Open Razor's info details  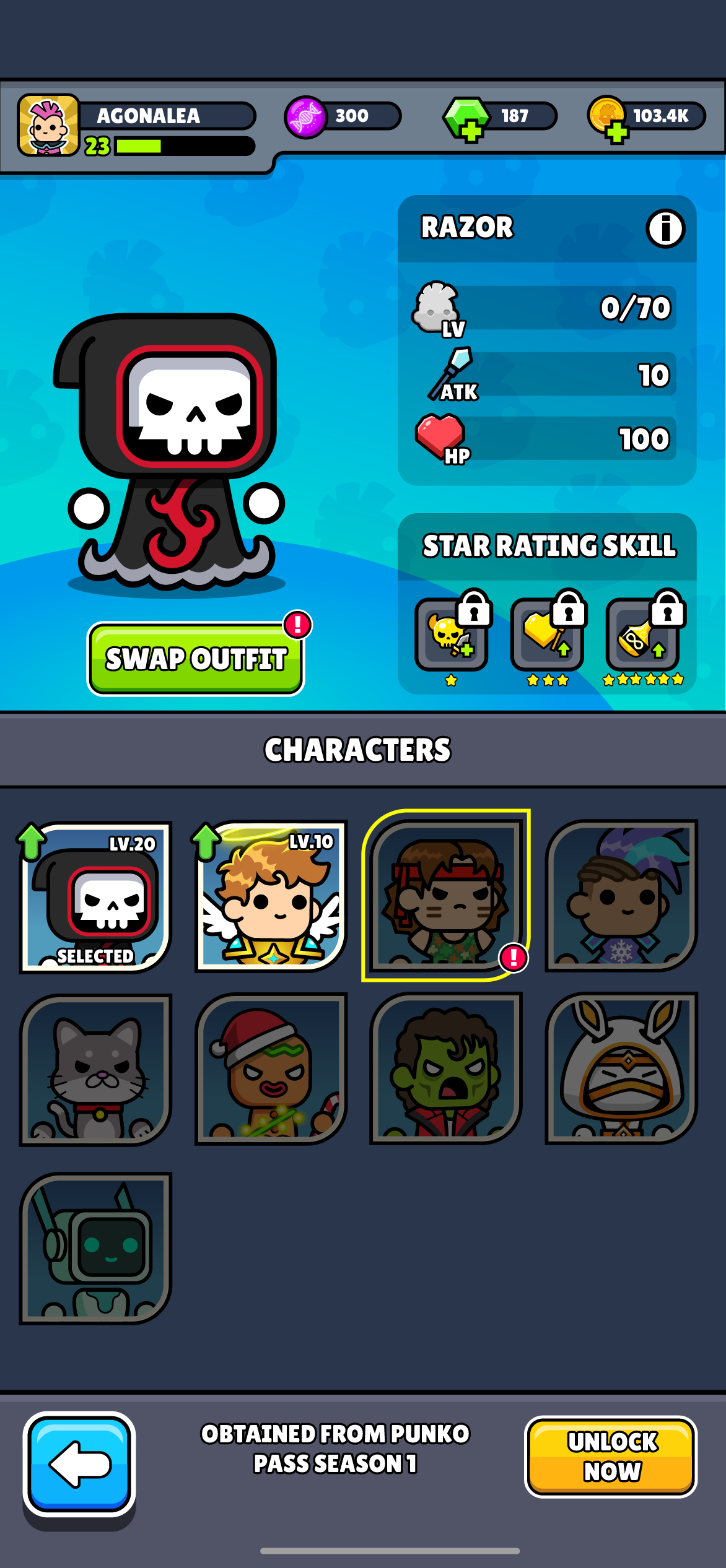point(665,228)
